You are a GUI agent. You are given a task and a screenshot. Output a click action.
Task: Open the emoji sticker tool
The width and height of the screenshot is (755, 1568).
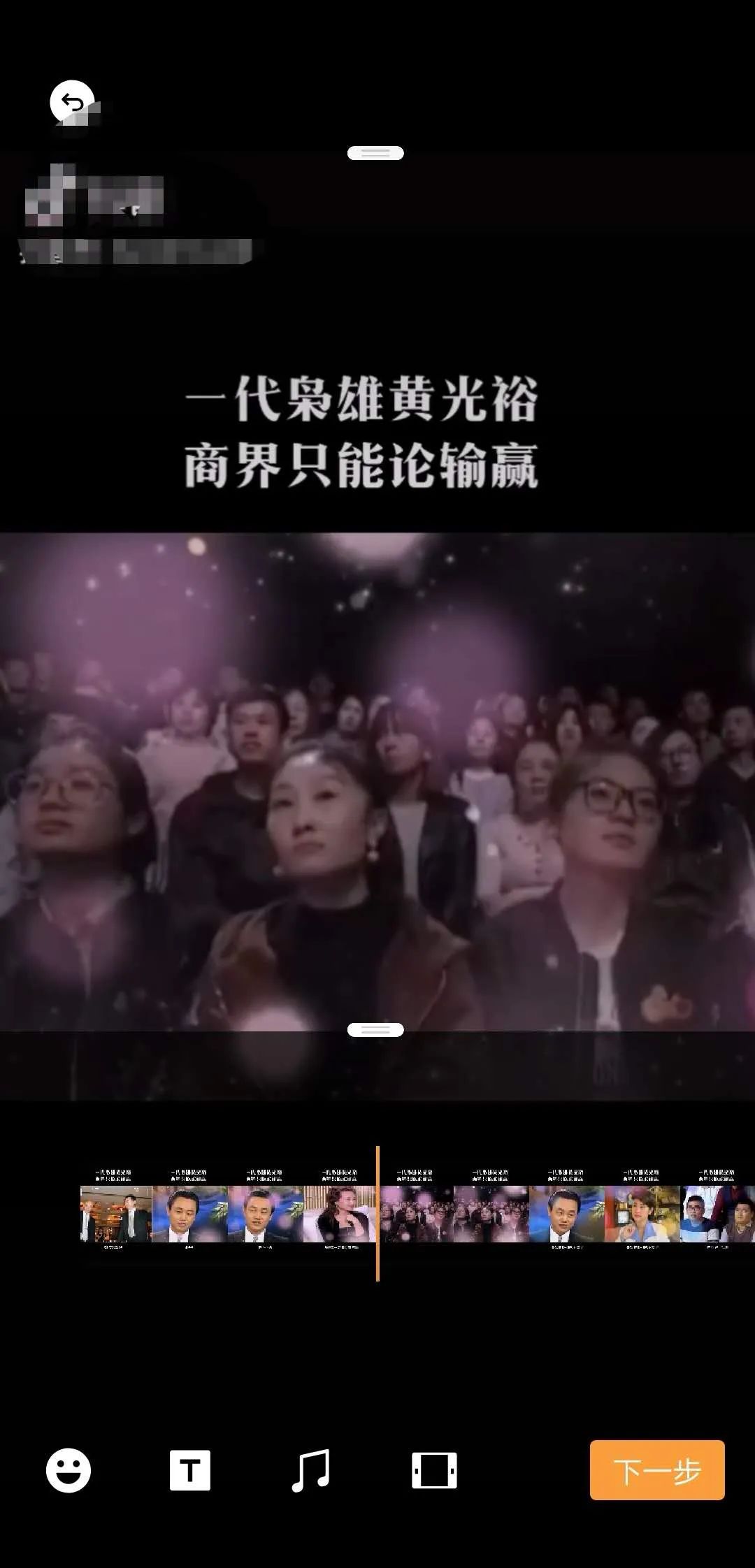point(69,1470)
